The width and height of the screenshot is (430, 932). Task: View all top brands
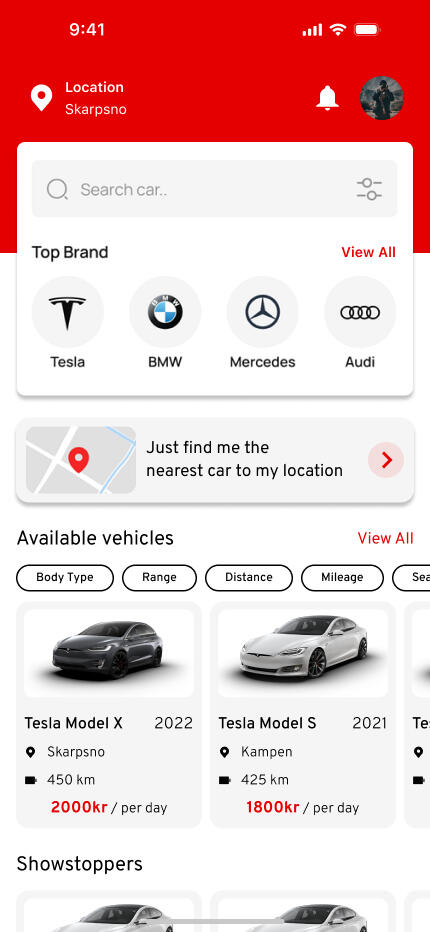point(368,252)
